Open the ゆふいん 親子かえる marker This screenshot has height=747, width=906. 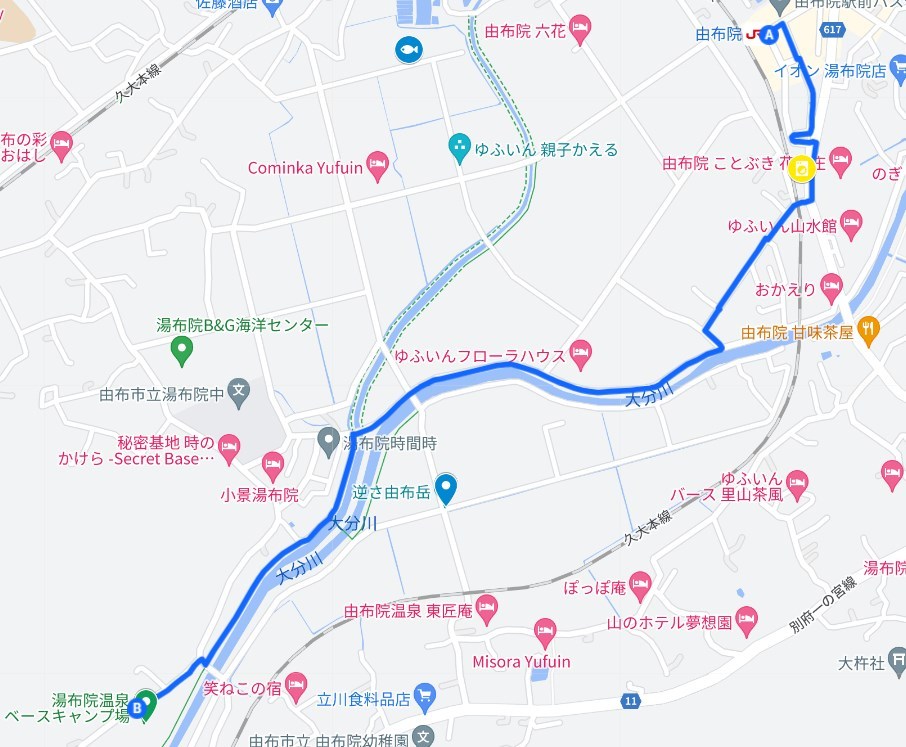459,147
